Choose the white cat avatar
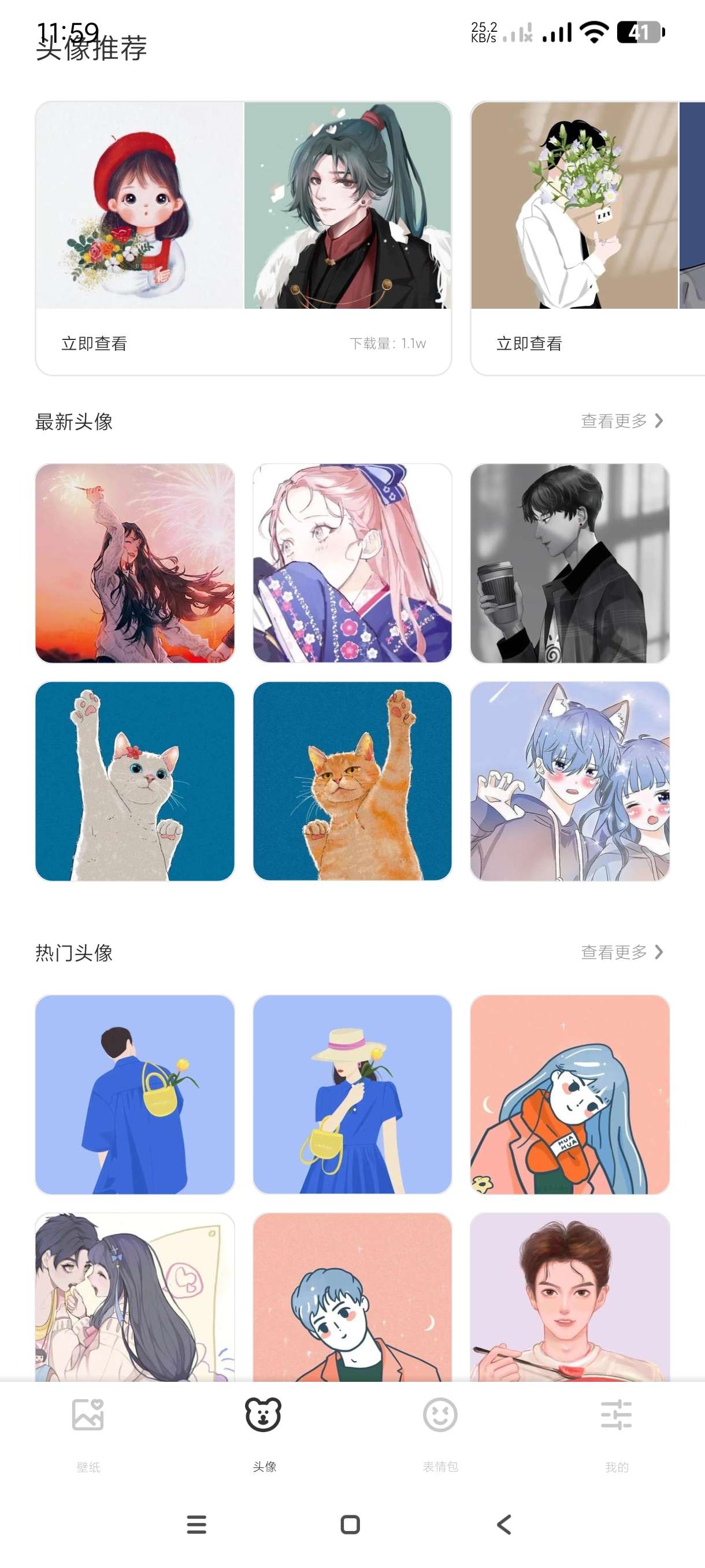The width and height of the screenshot is (705, 1568). click(x=135, y=781)
